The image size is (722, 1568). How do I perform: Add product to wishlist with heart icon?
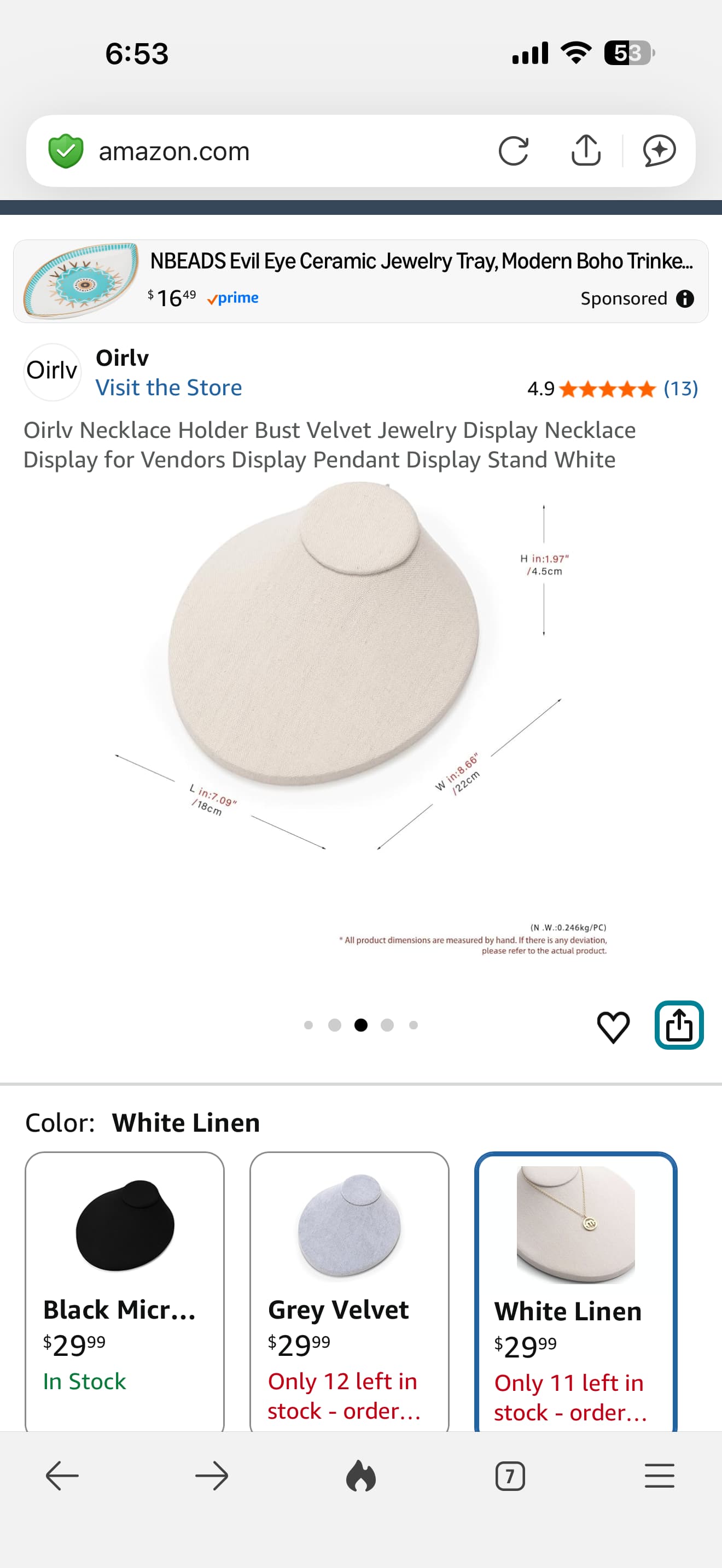click(613, 1026)
